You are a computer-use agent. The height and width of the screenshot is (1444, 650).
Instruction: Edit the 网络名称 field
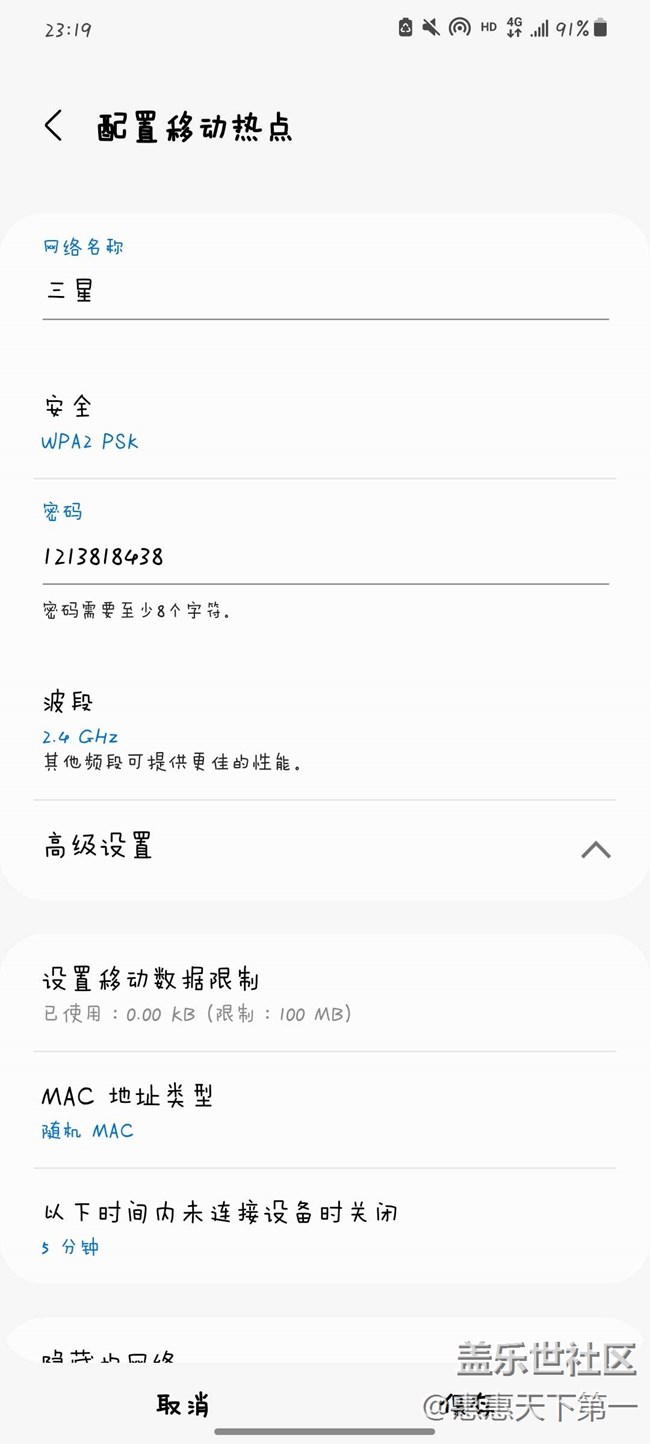325,292
